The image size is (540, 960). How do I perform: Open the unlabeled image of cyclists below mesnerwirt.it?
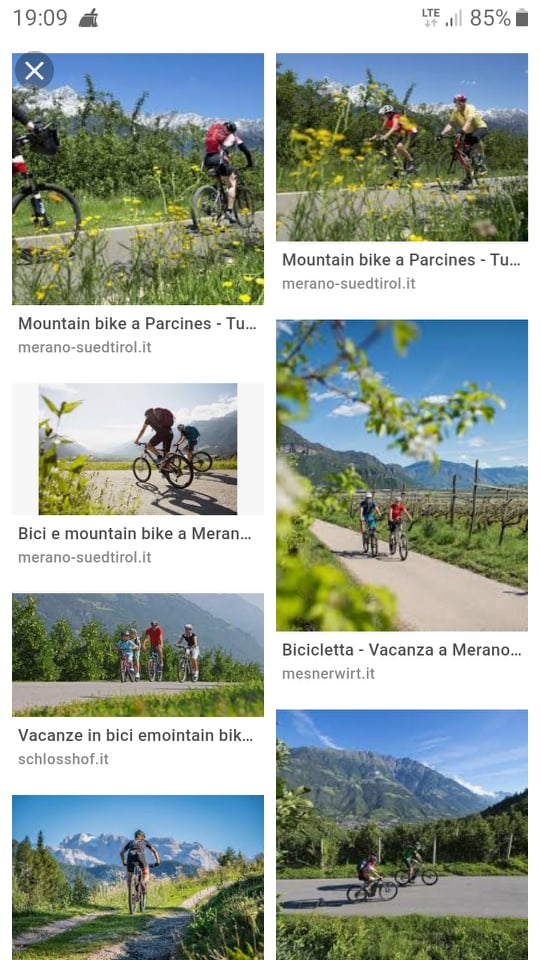[402, 834]
